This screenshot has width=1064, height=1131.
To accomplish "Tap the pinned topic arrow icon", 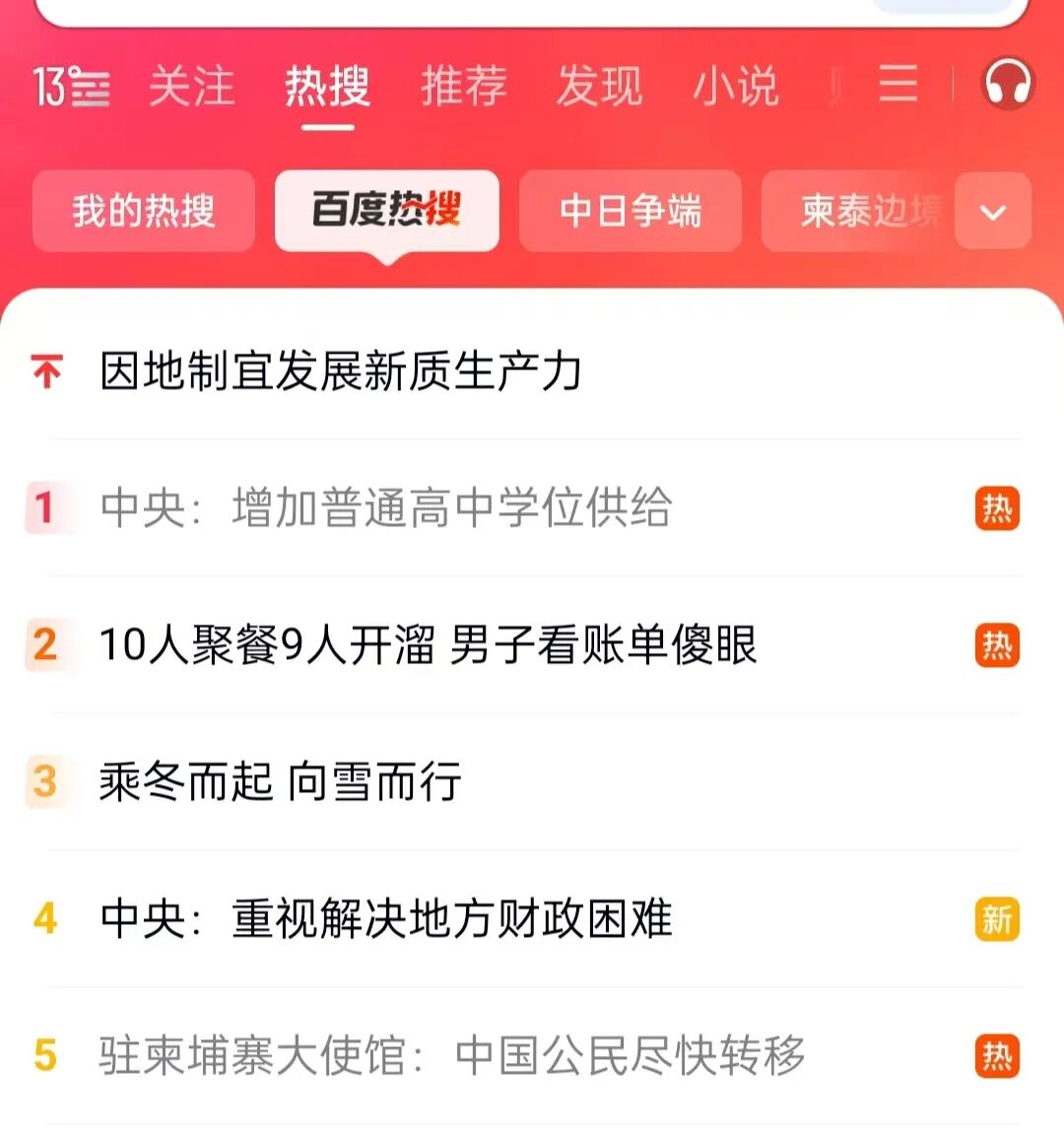I will 45,367.
